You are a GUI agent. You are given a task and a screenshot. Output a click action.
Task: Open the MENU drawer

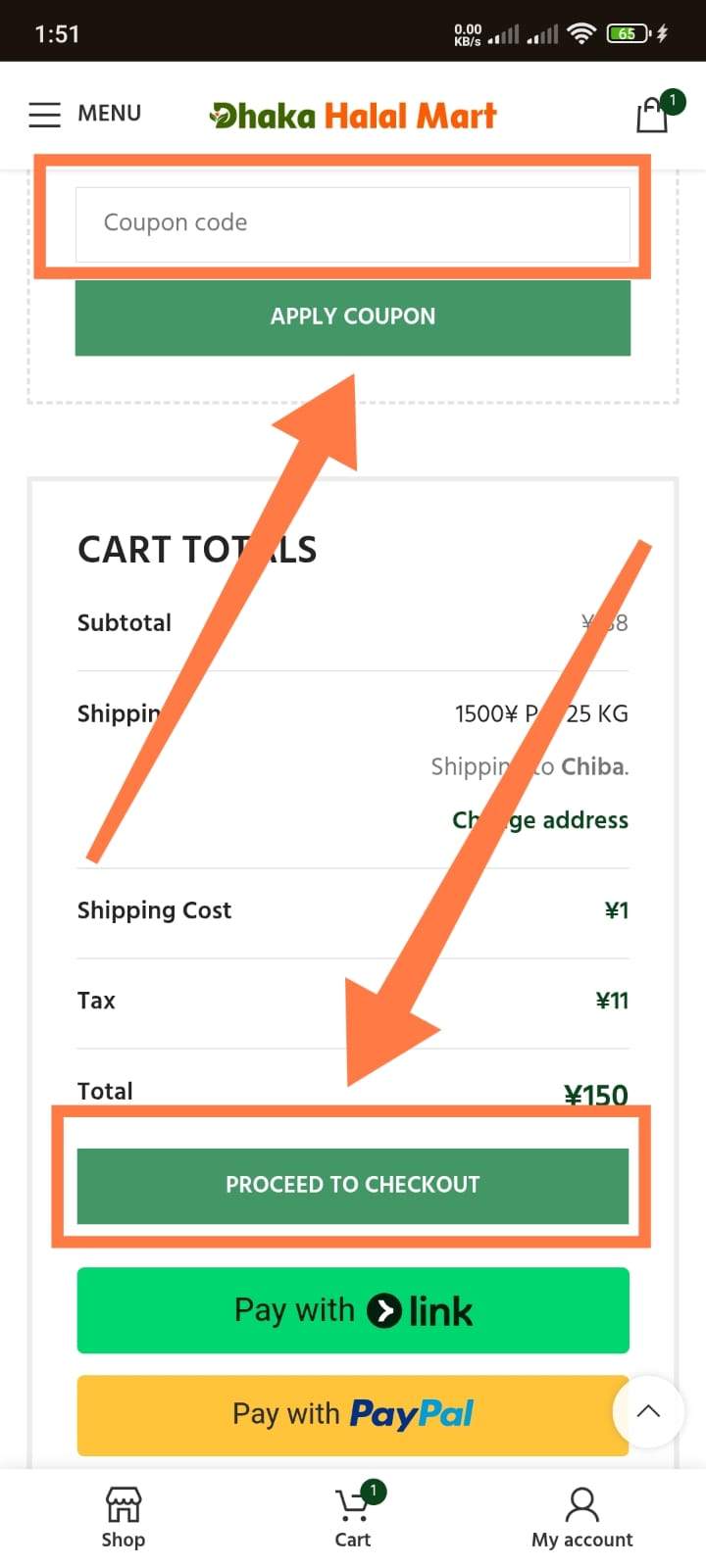[x=84, y=114]
